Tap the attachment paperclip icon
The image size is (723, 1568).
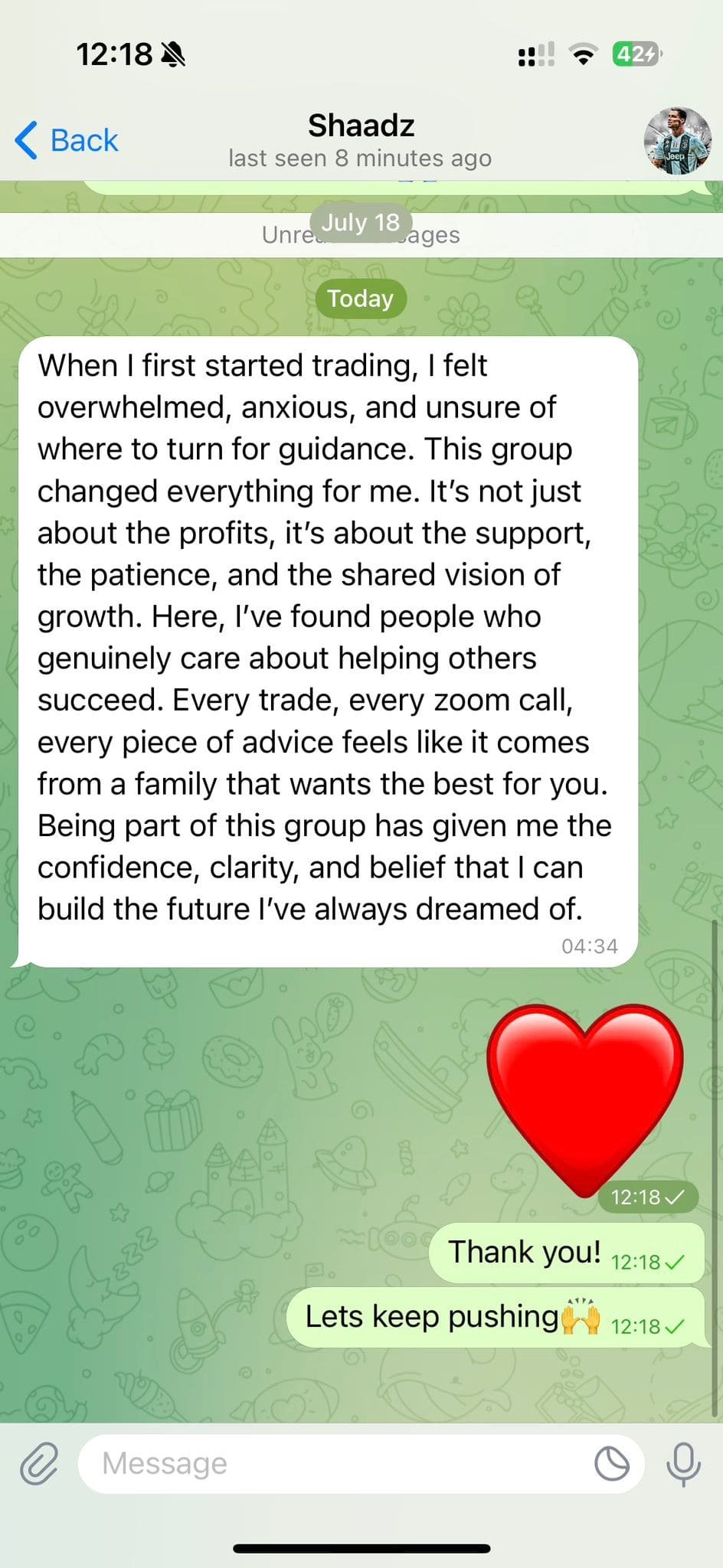[x=39, y=1464]
